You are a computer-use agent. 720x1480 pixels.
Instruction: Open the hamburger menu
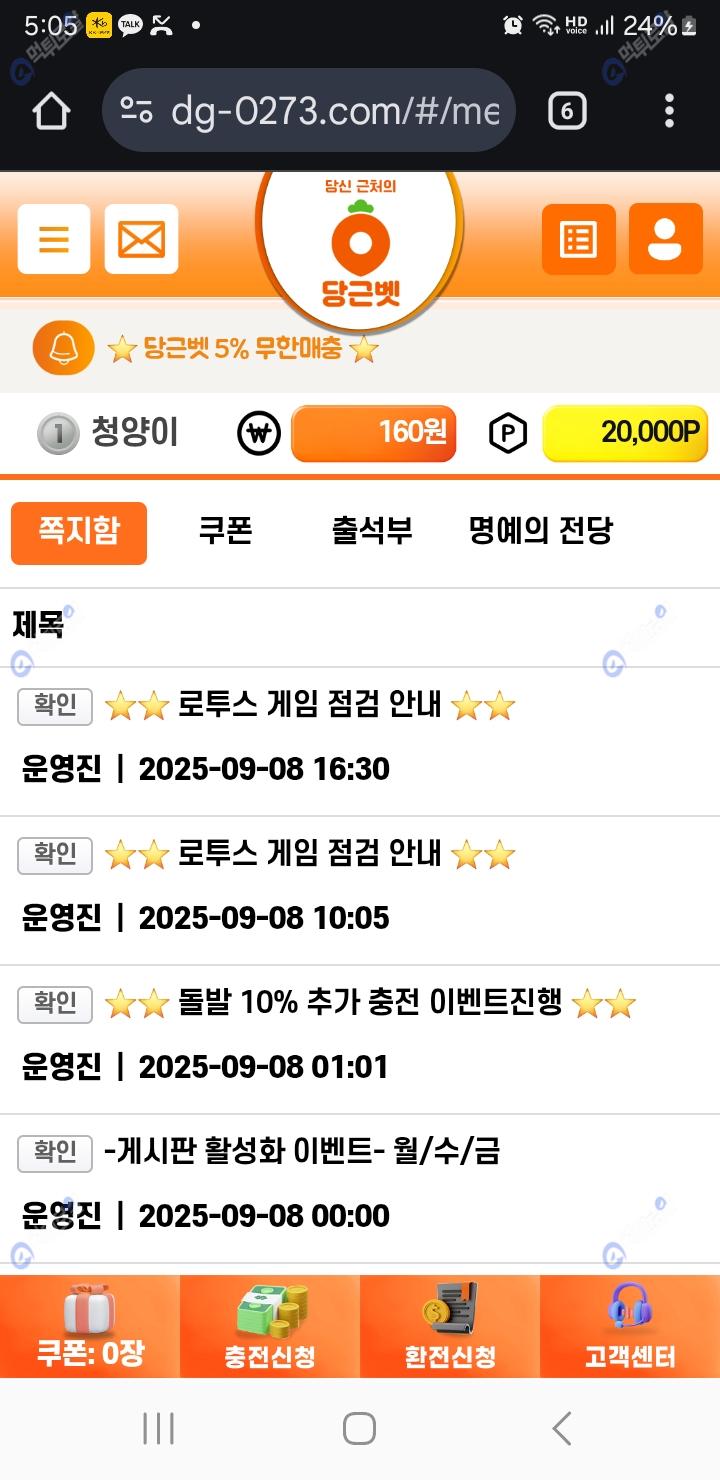(54, 239)
